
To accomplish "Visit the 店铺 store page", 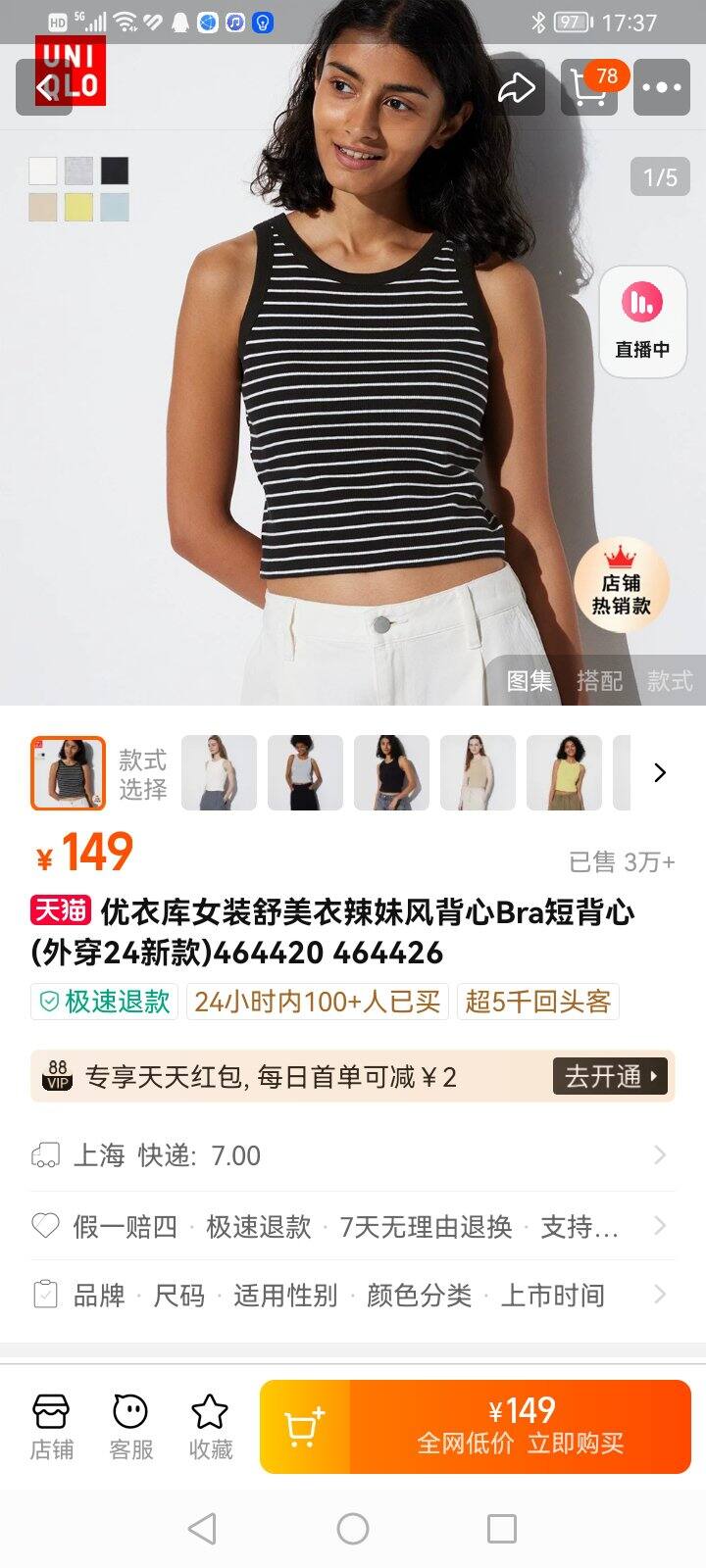I will pos(51,1426).
